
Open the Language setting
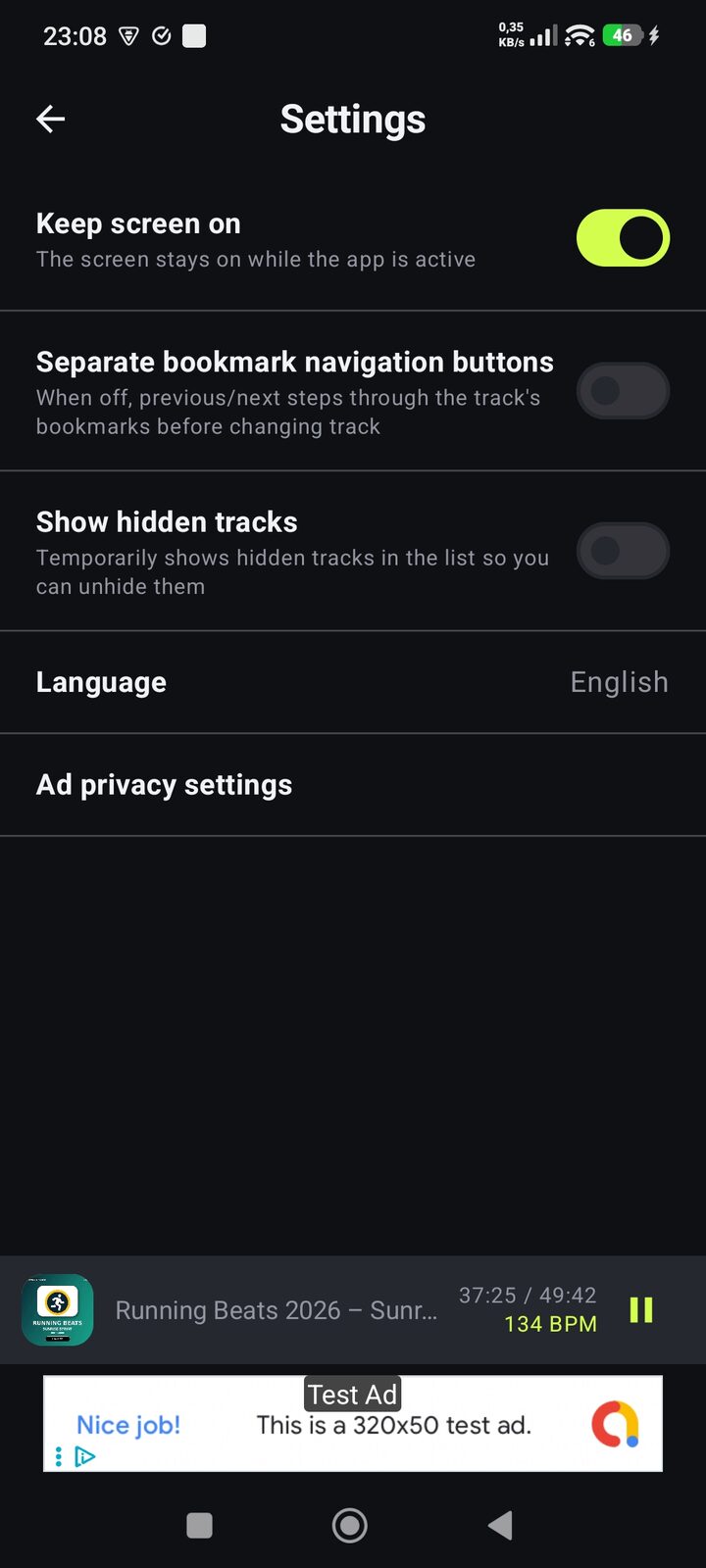[x=353, y=682]
